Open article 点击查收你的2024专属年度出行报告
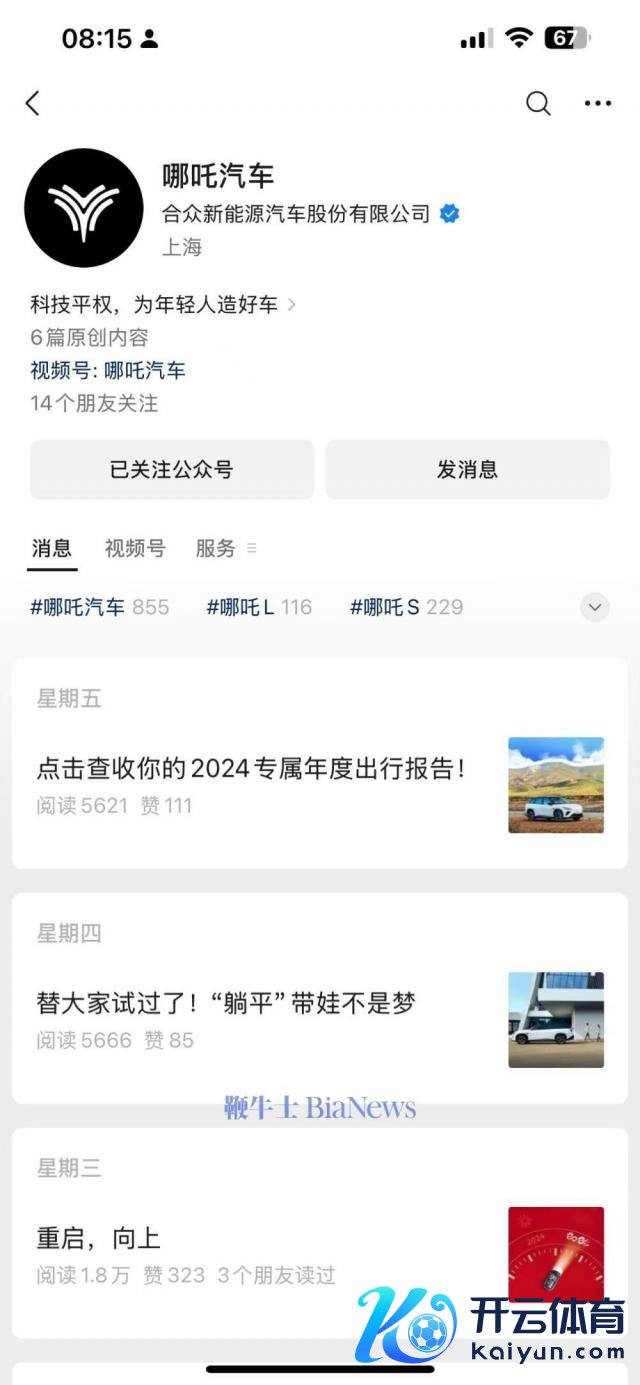 pyautogui.click(x=250, y=769)
